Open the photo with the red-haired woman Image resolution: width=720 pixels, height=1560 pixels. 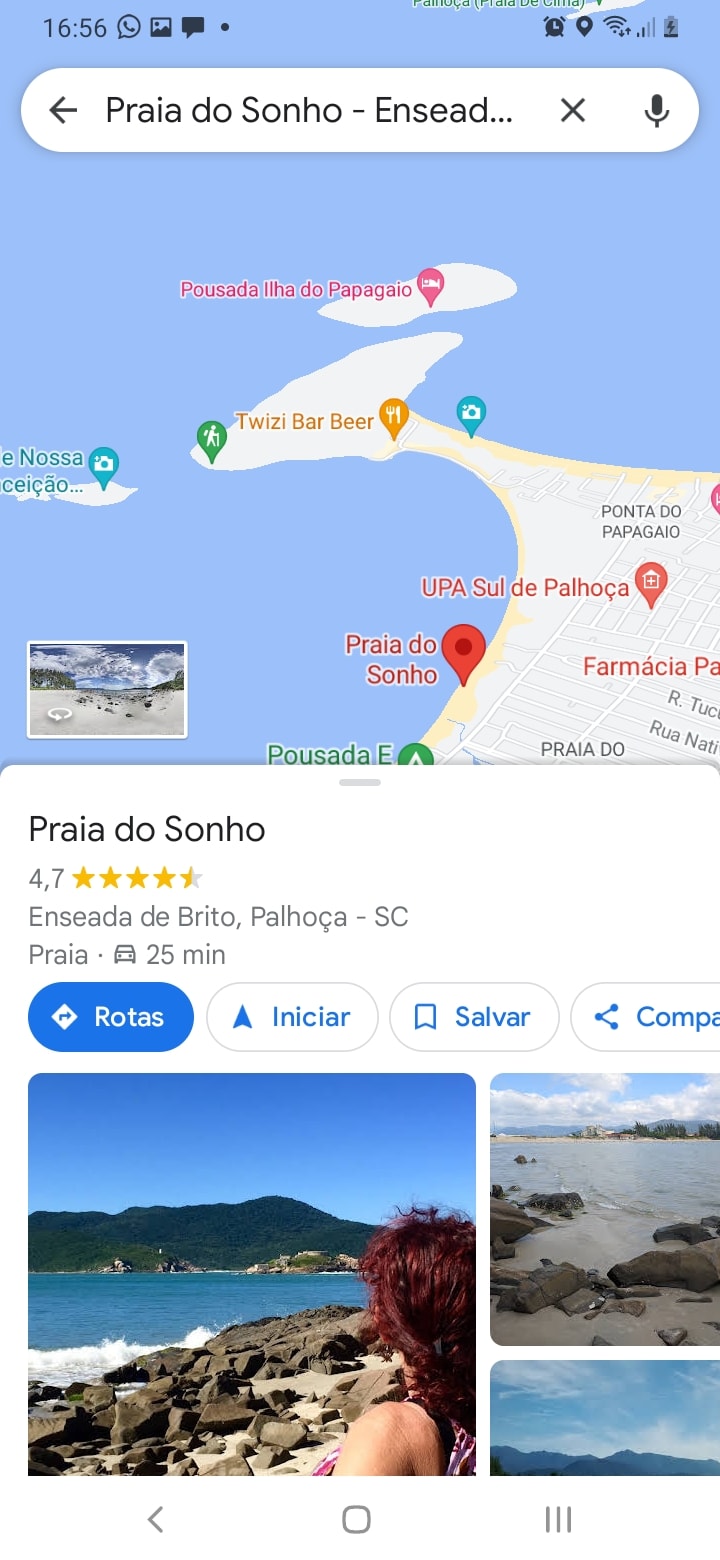[252, 1273]
